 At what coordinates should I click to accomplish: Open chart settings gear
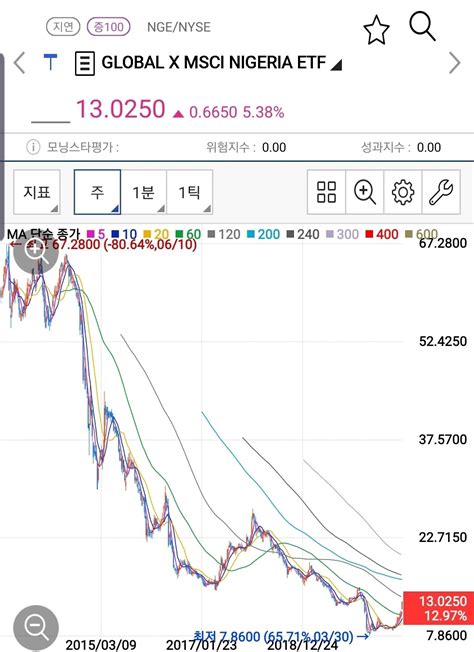click(x=403, y=192)
